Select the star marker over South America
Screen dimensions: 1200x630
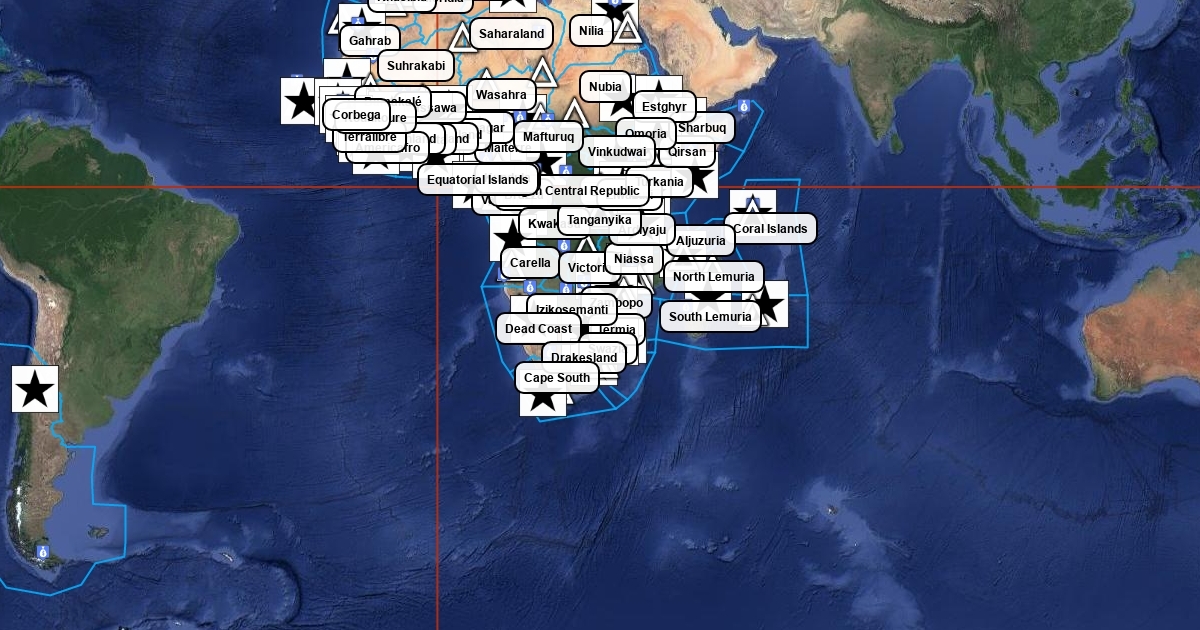click(35, 389)
